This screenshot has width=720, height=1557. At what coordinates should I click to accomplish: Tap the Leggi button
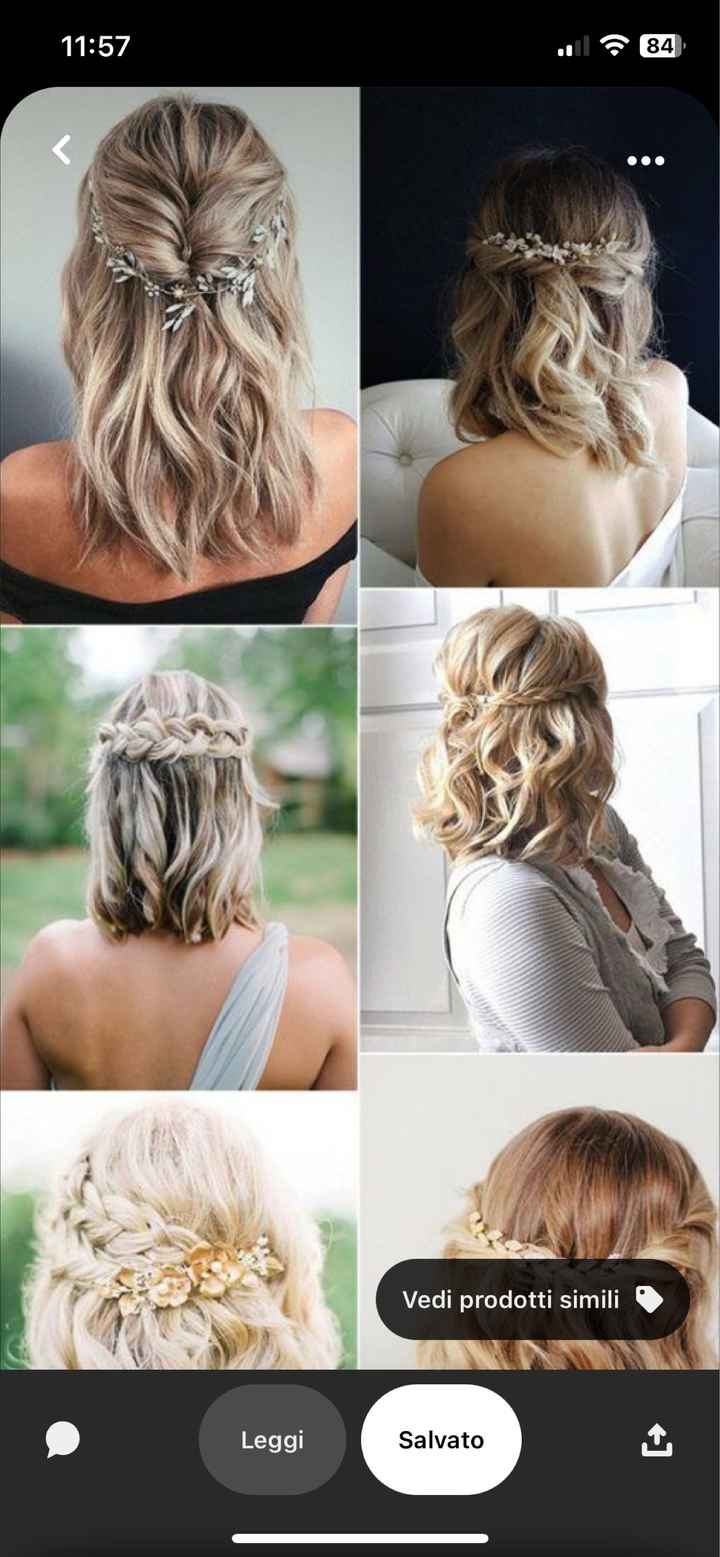click(272, 1440)
